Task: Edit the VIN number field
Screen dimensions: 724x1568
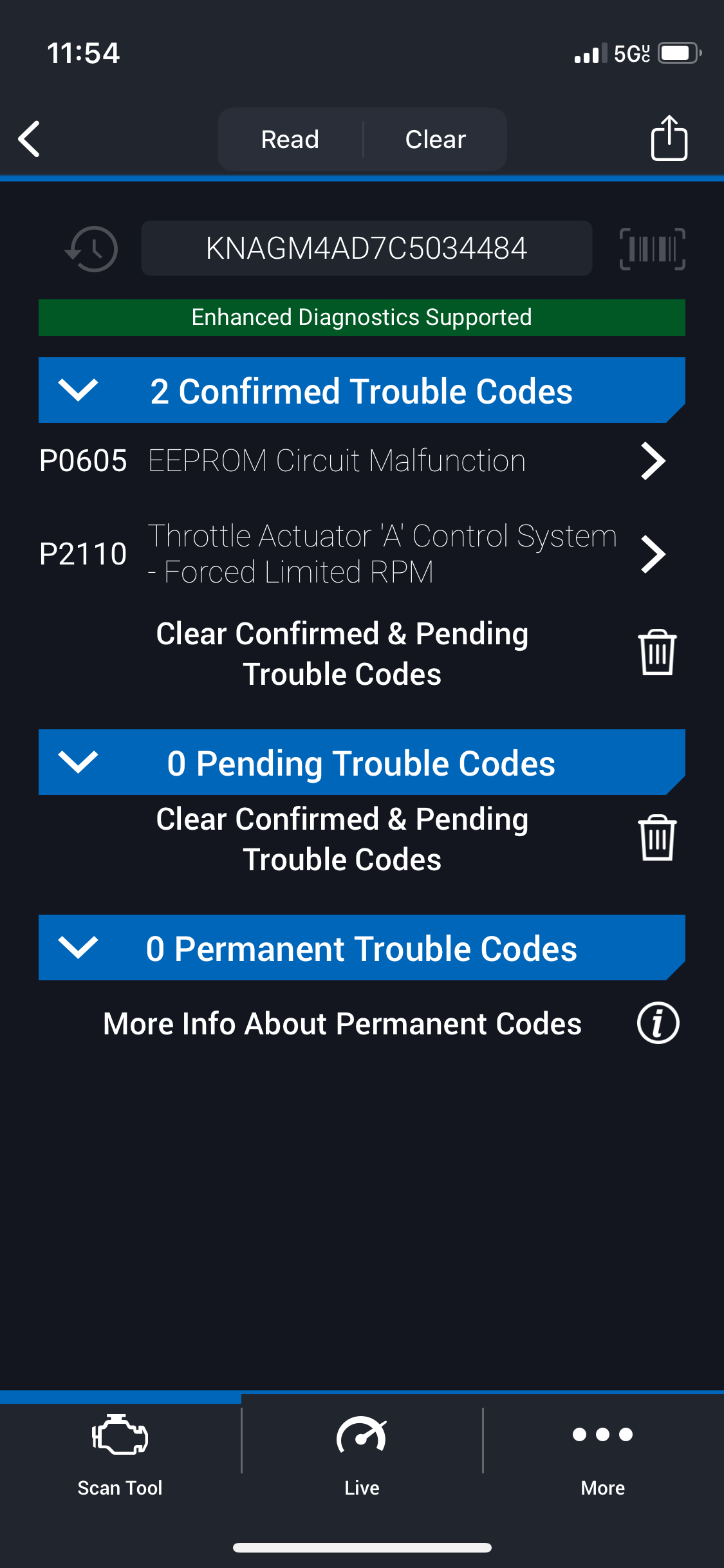Action: point(366,248)
